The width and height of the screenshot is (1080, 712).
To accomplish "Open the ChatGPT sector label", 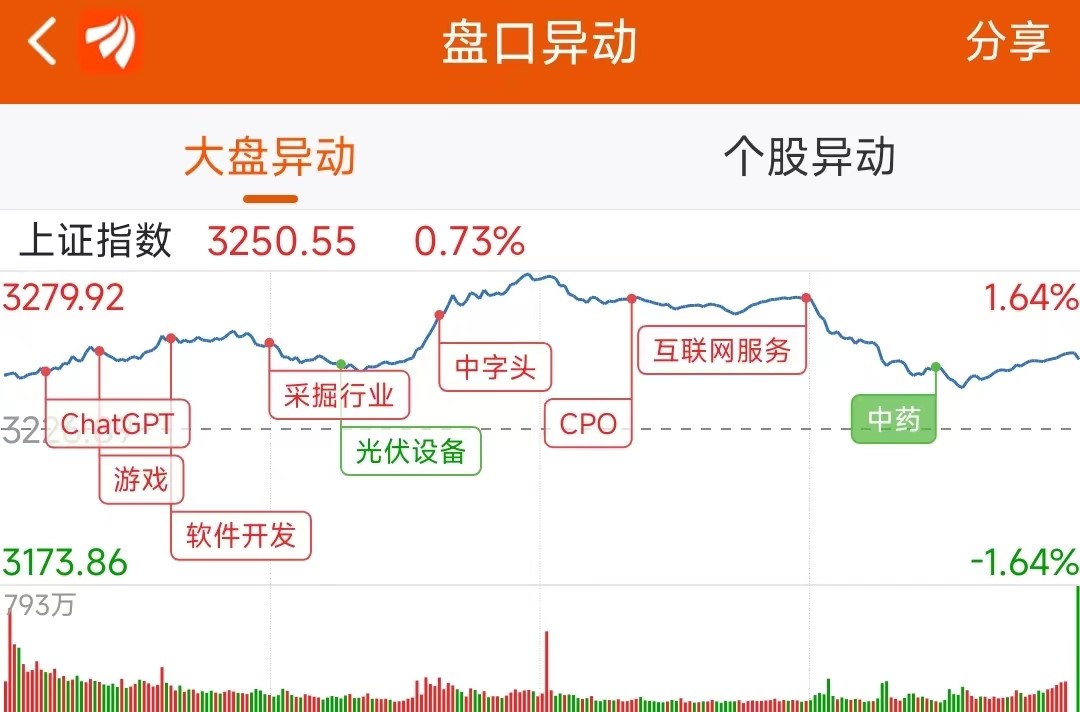I will click(x=117, y=424).
